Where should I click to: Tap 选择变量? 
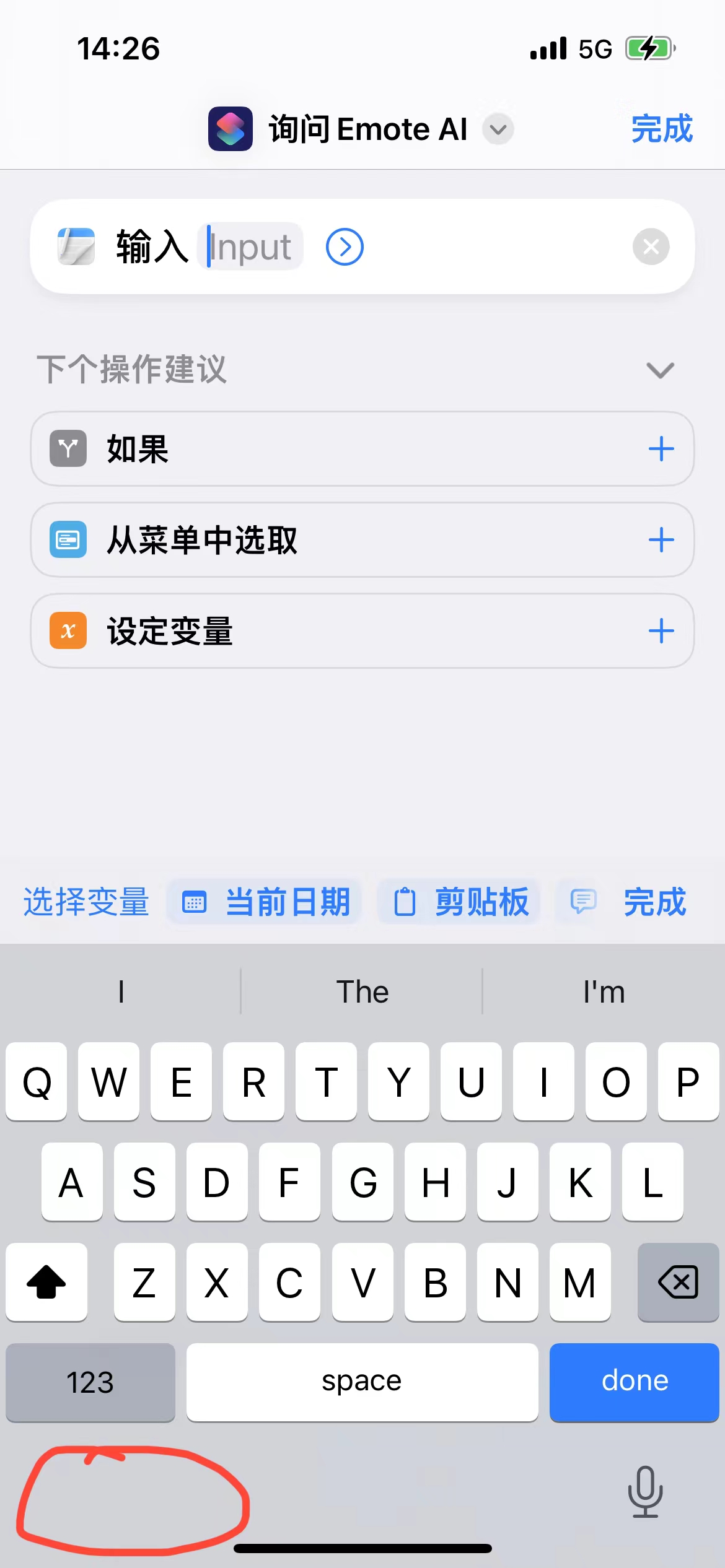pos(86,902)
